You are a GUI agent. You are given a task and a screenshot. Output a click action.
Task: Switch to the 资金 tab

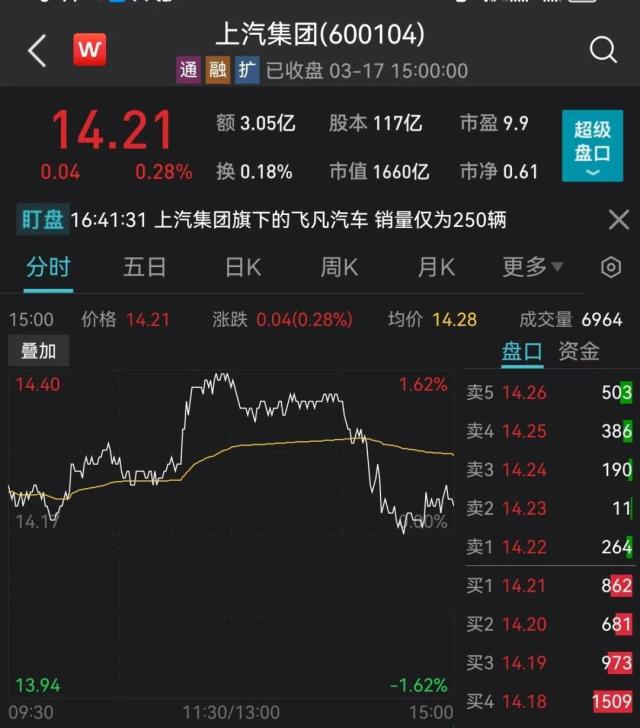[x=579, y=351]
